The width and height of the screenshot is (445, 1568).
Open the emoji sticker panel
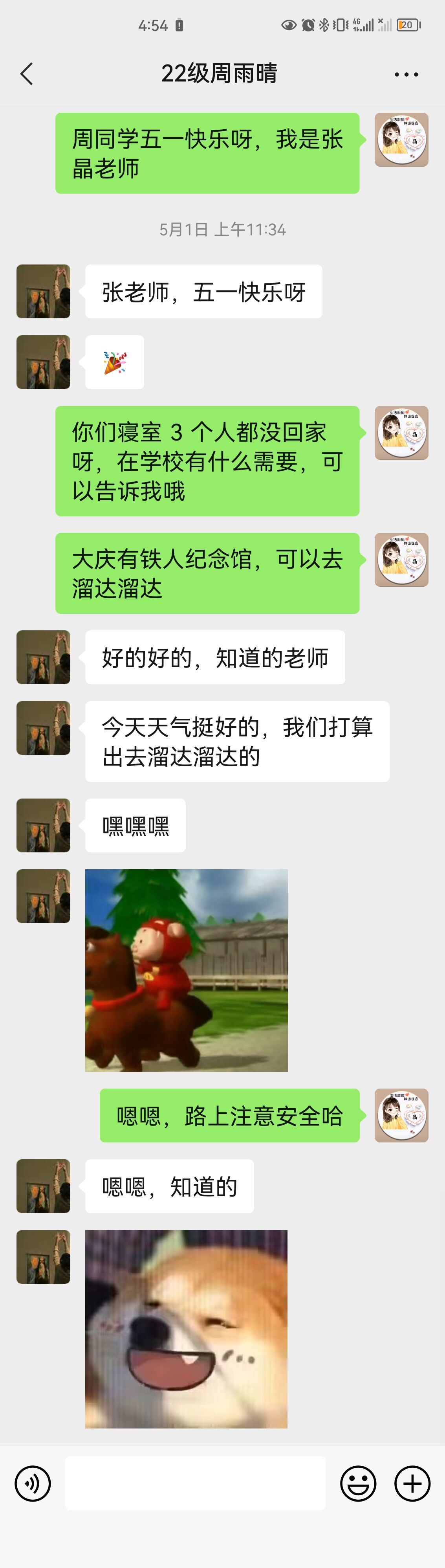coord(358,1484)
